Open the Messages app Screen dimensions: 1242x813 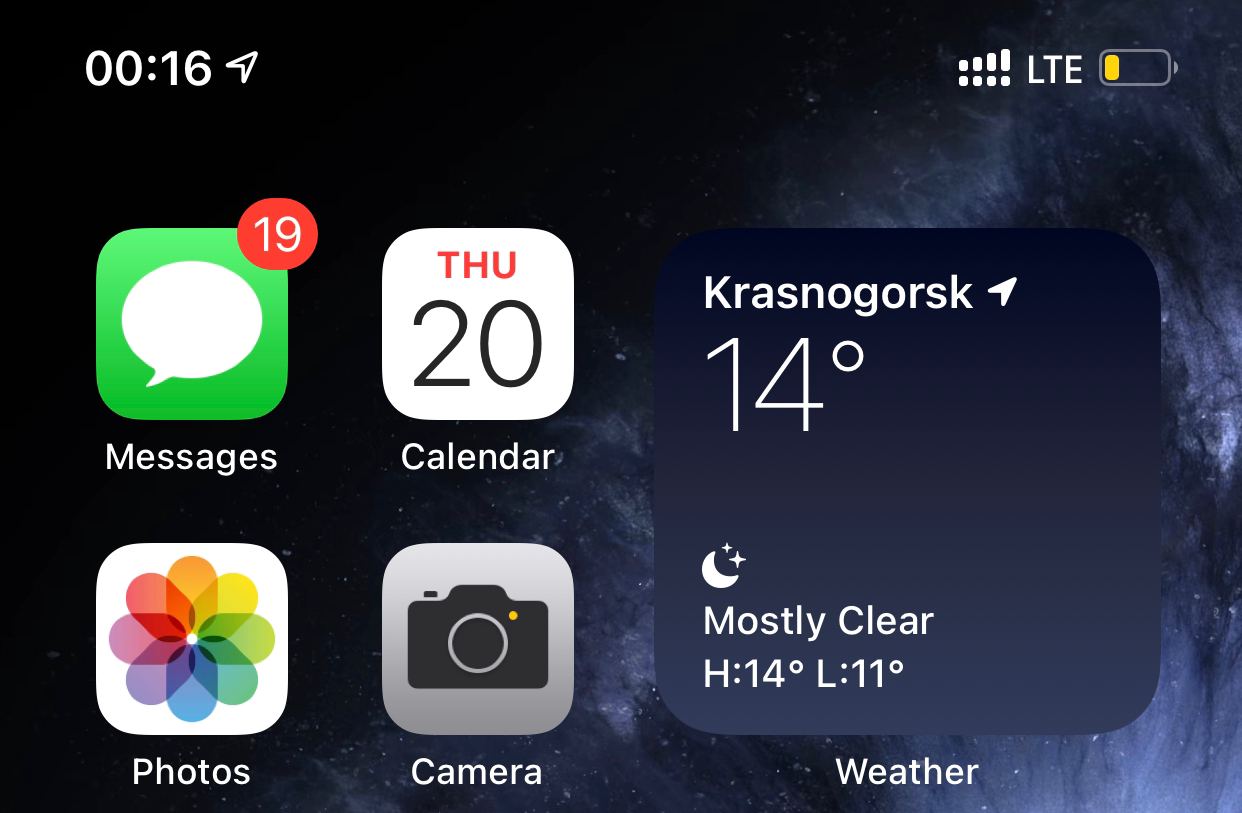[x=191, y=324]
